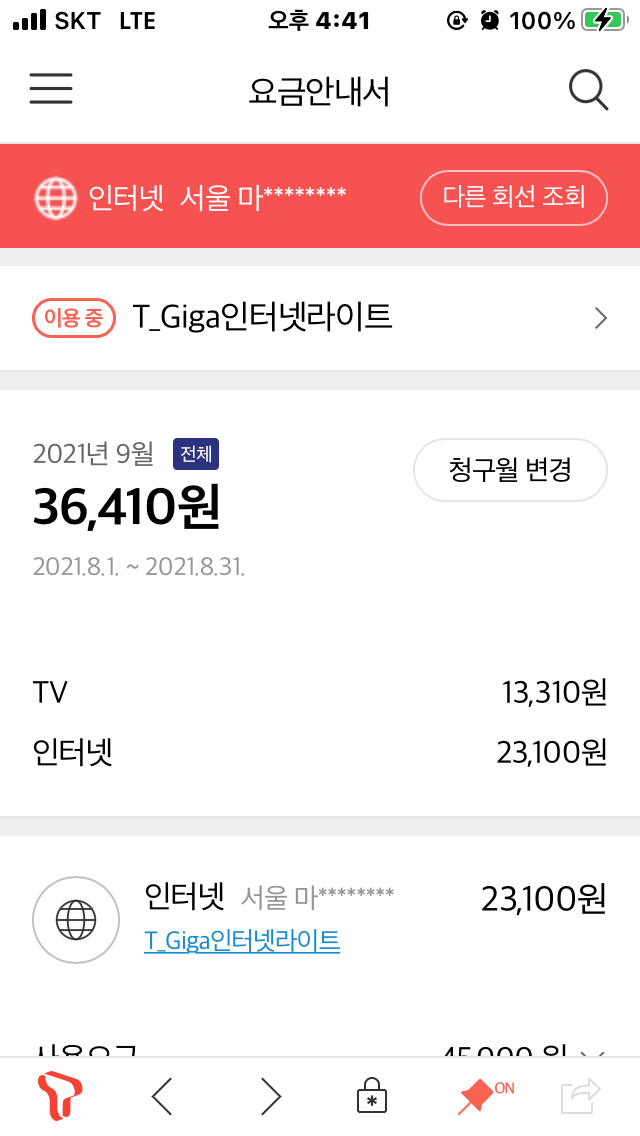Image resolution: width=640 pixels, height=1136 pixels.
Task: Share this page via the share icon
Action: (x=581, y=1096)
